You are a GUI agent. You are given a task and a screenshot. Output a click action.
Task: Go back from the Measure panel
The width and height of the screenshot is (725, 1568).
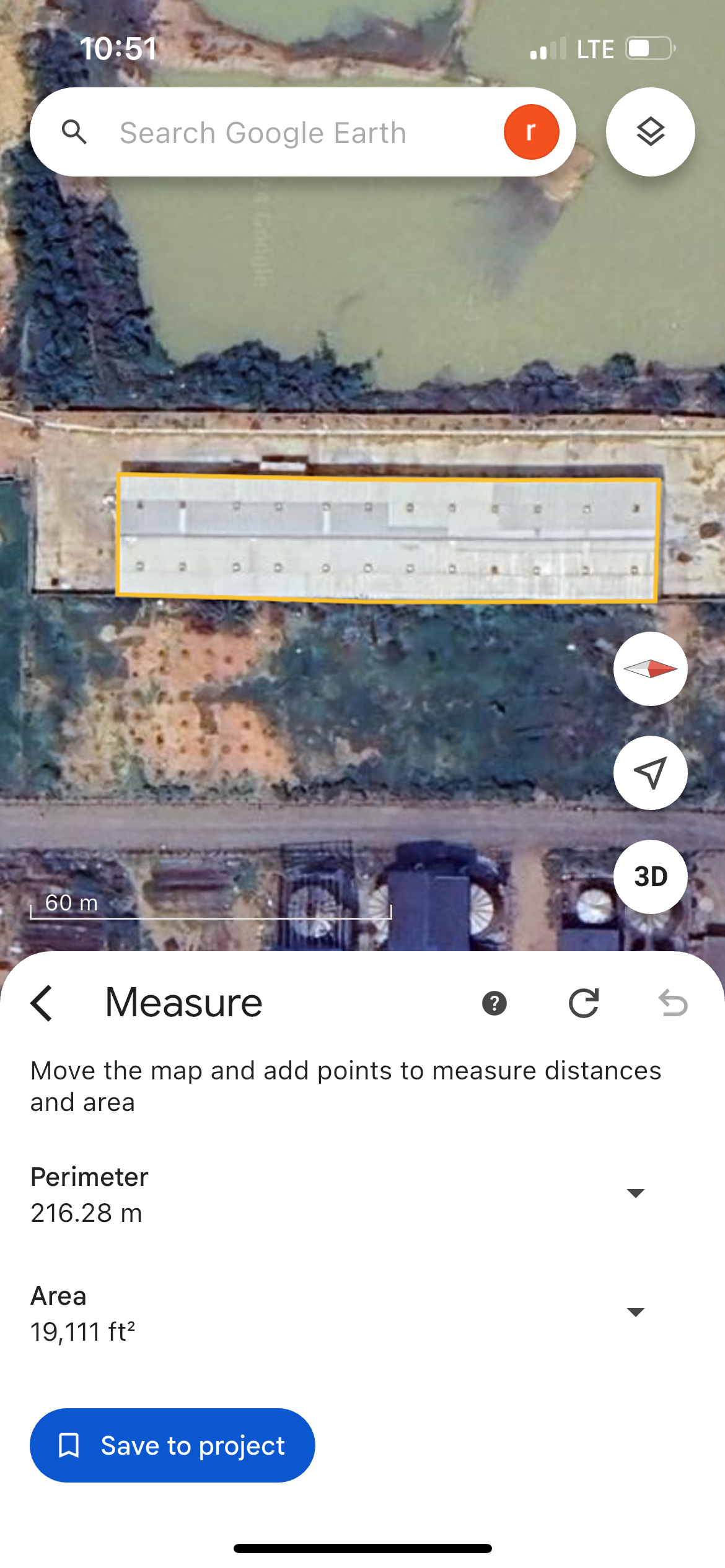42,1003
